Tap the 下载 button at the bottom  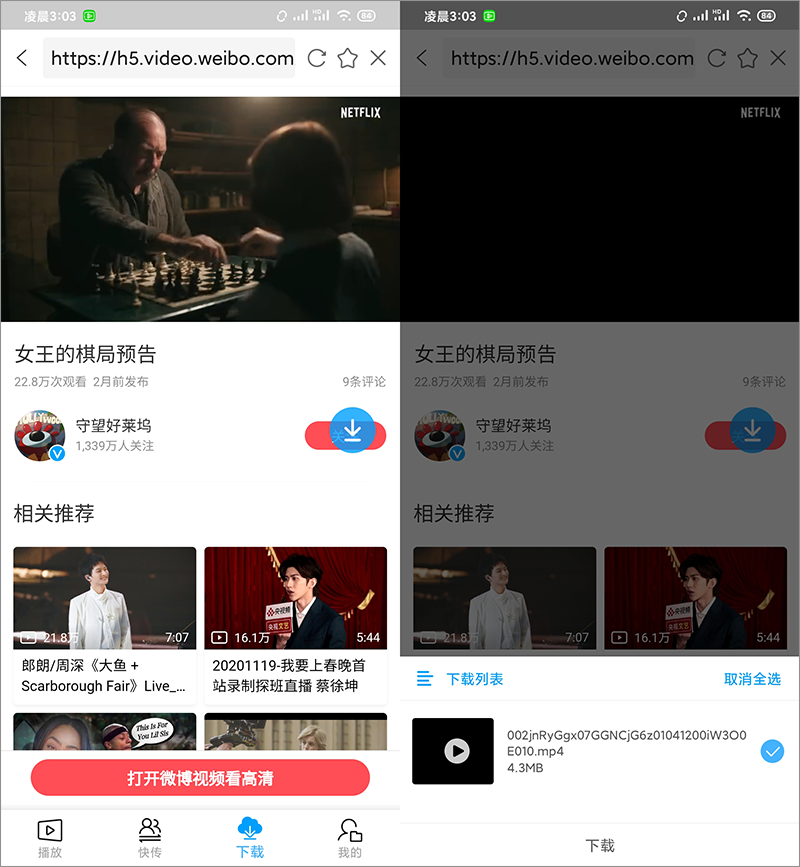tap(599, 845)
